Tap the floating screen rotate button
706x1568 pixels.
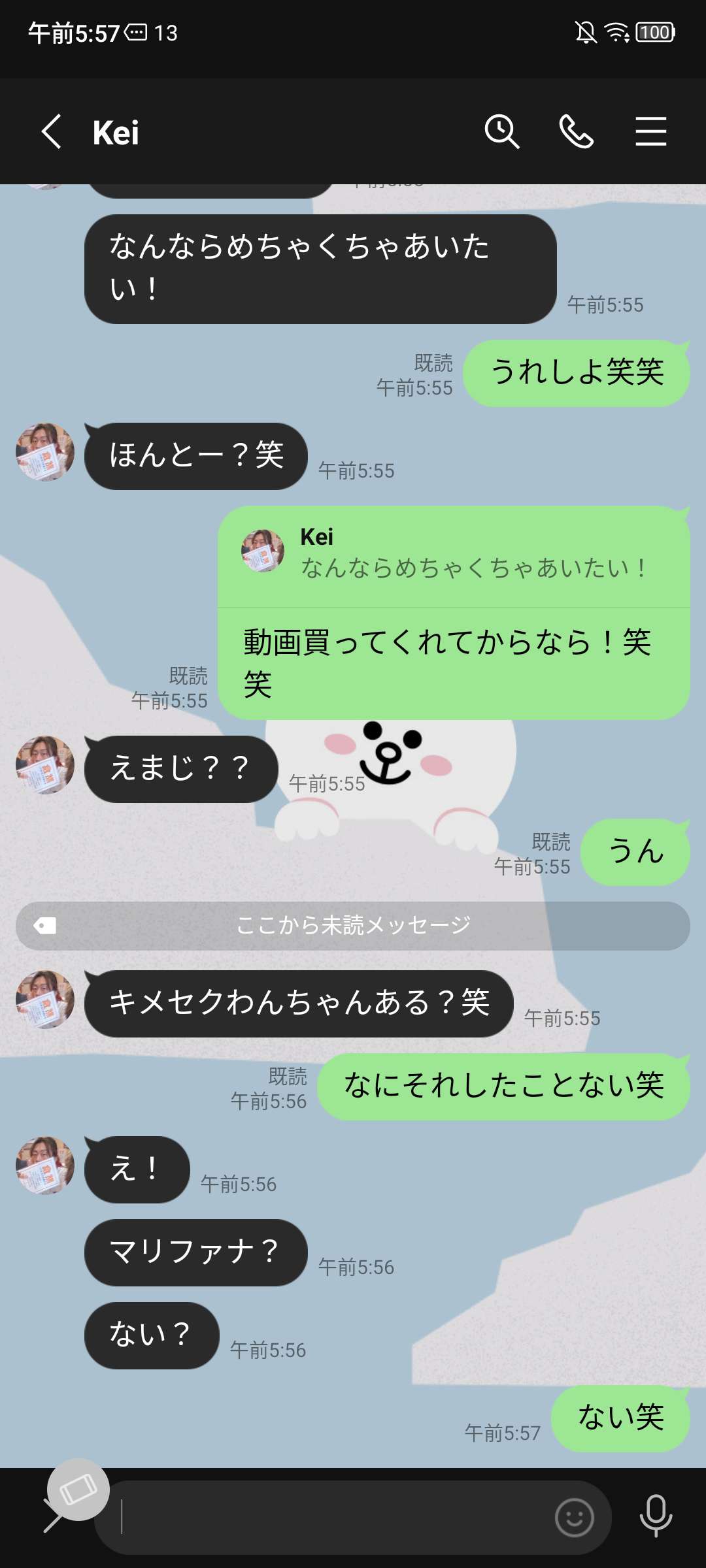pyautogui.click(x=78, y=1490)
